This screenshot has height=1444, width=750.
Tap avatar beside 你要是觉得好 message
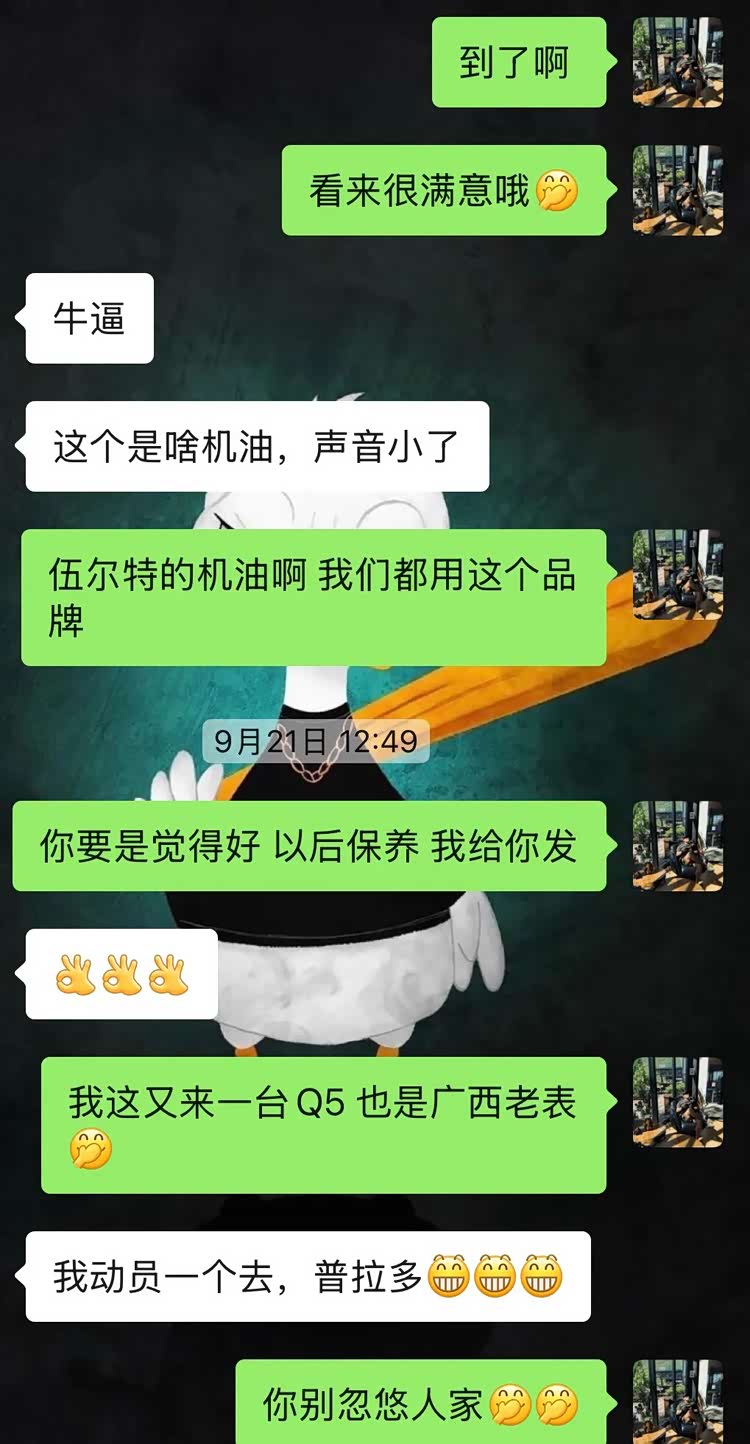[x=677, y=846]
